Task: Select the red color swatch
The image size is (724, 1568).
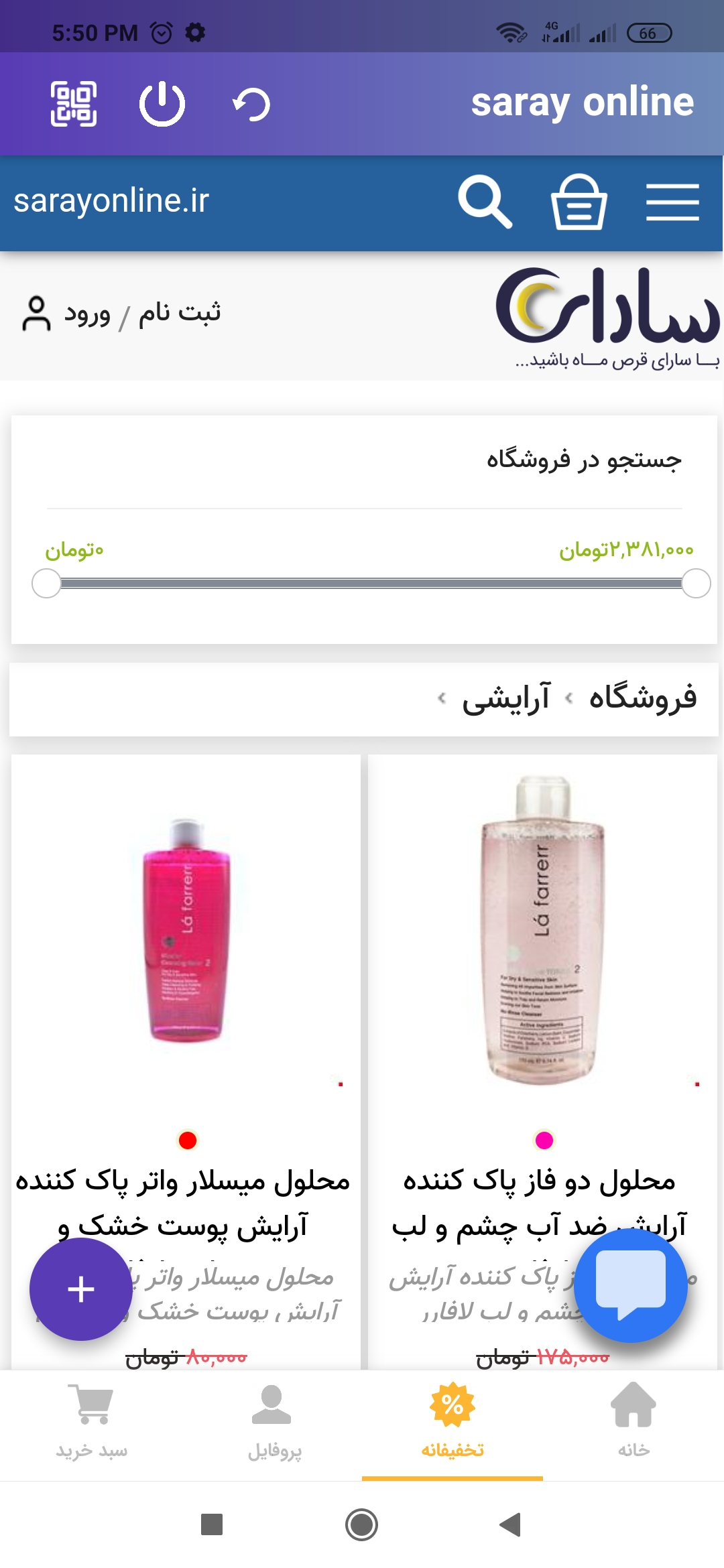Action: [188, 1140]
